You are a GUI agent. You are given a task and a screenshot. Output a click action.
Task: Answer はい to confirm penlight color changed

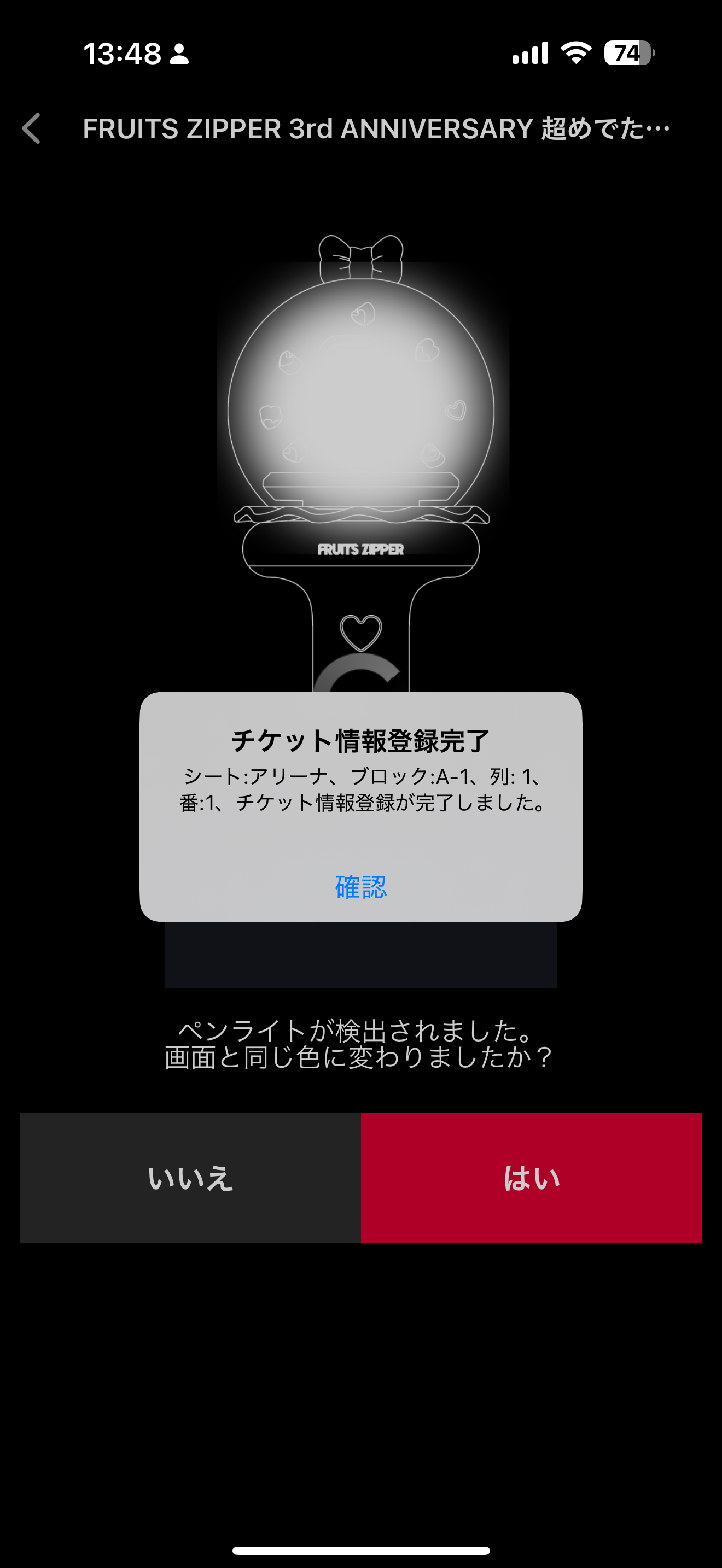pyautogui.click(x=532, y=1178)
